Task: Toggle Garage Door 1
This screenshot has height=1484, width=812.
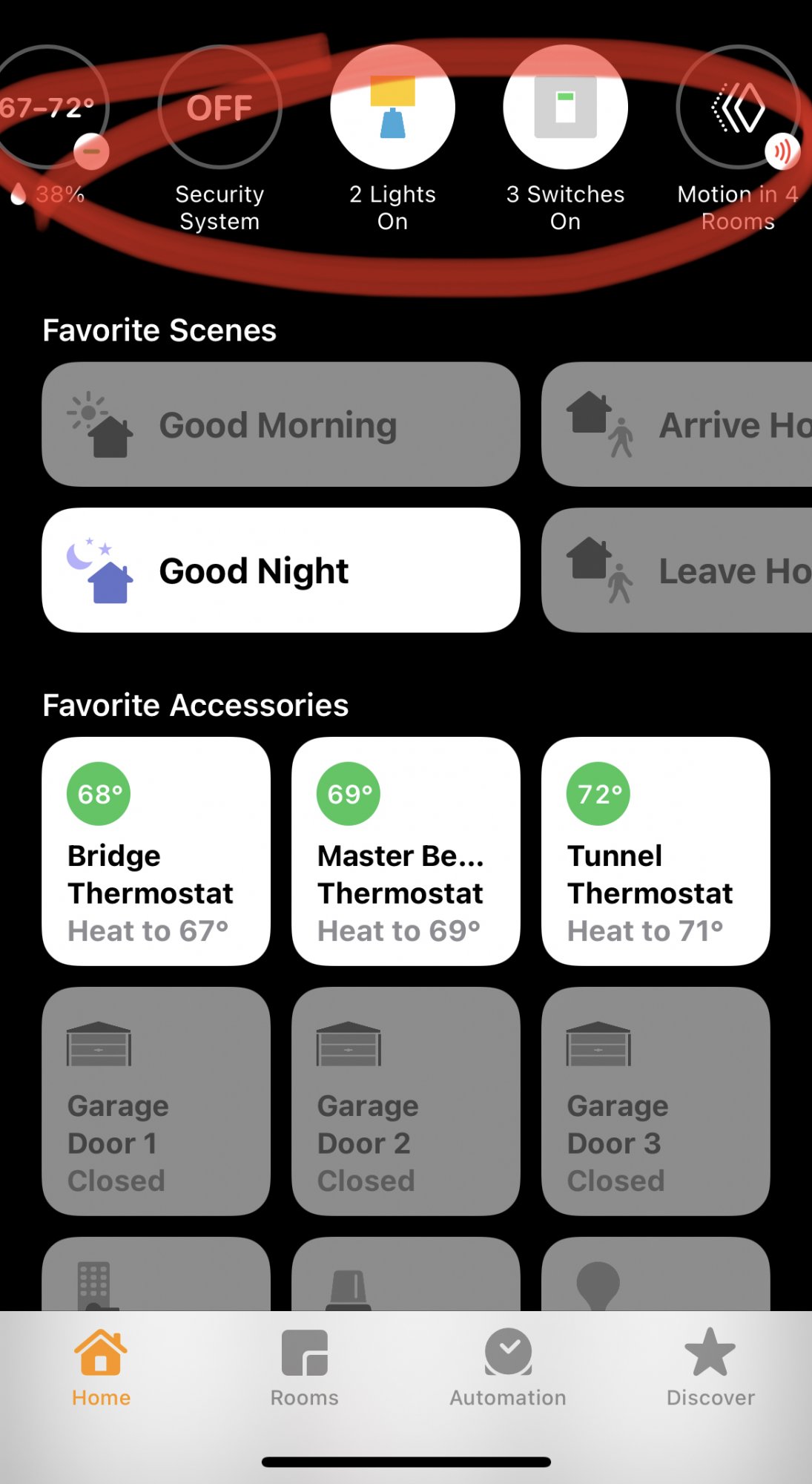Action: (156, 1101)
